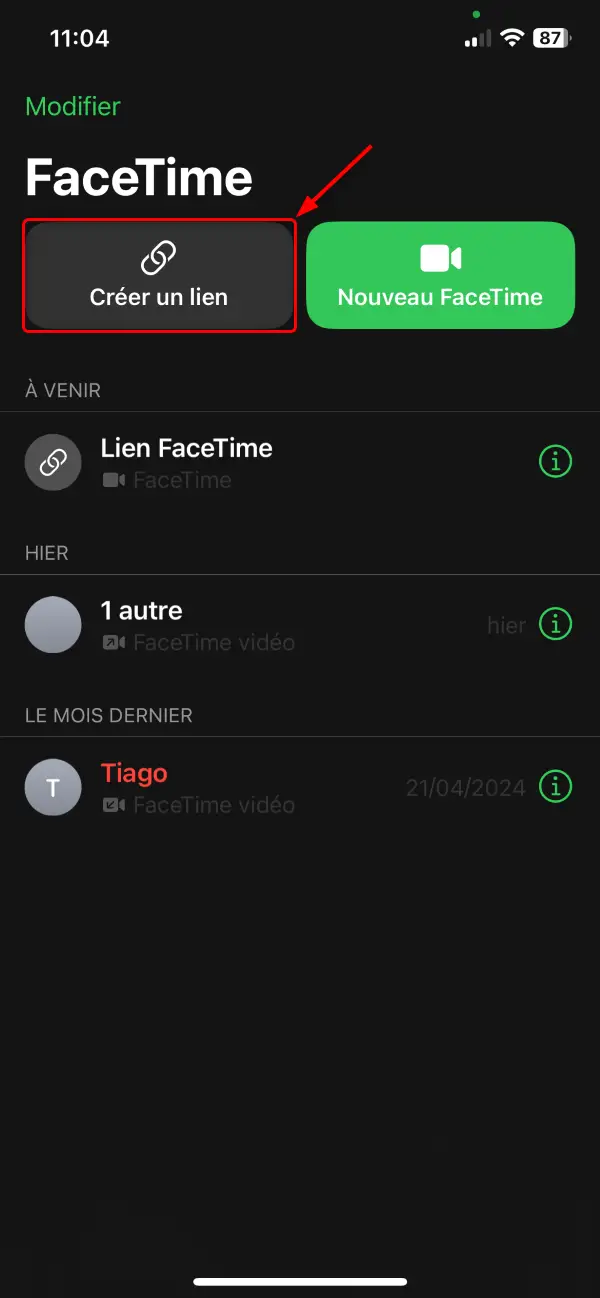Show info for Tiago's missed call
Viewport: 600px width, 1298px height.
556,787
